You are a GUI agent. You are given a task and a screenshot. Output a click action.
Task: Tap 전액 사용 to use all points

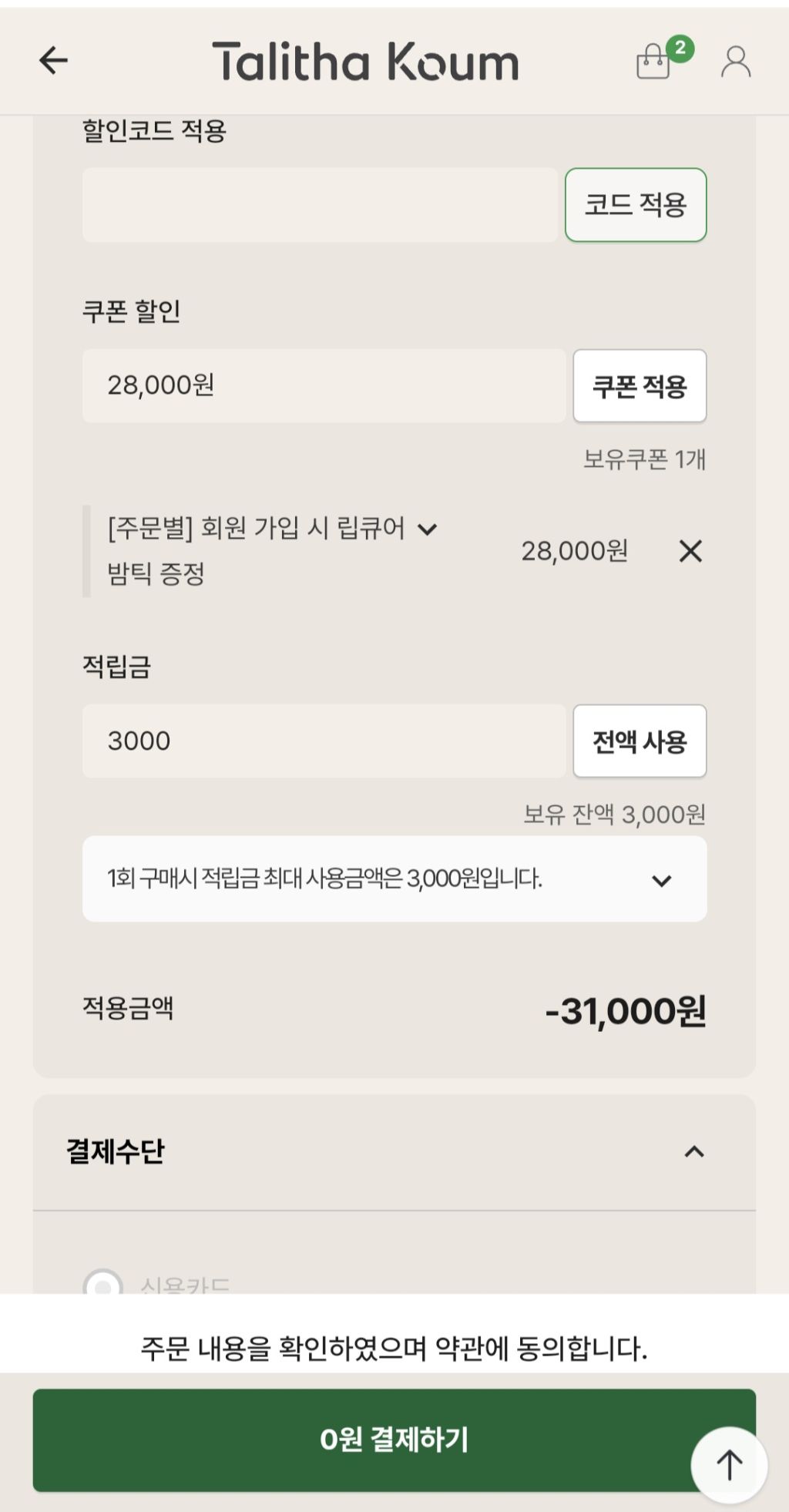pyautogui.click(x=639, y=741)
